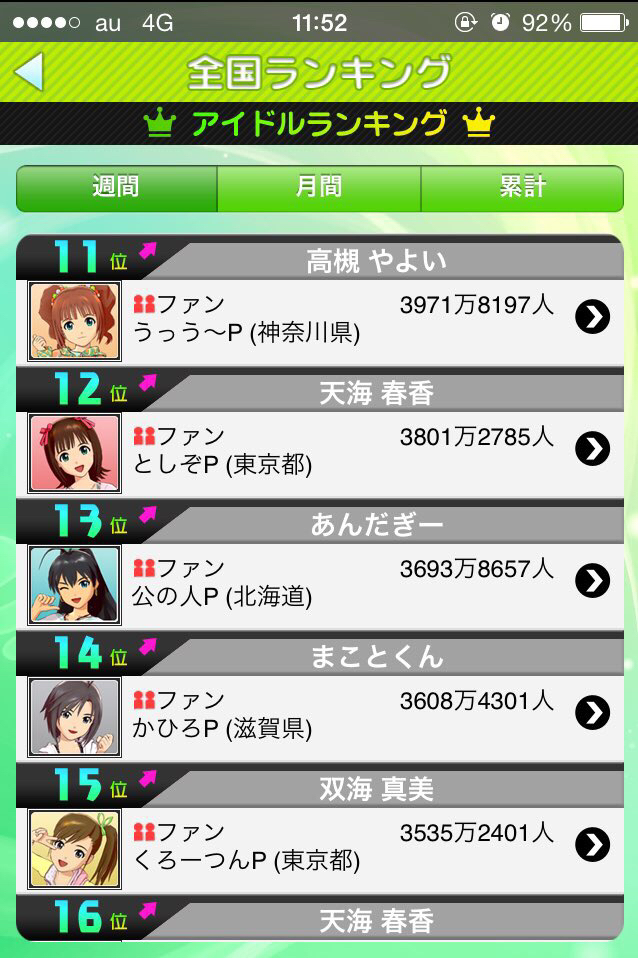Viewport: 638px width, 958px height.
Task: Go back with the white arrow
Action: point(30,73)
